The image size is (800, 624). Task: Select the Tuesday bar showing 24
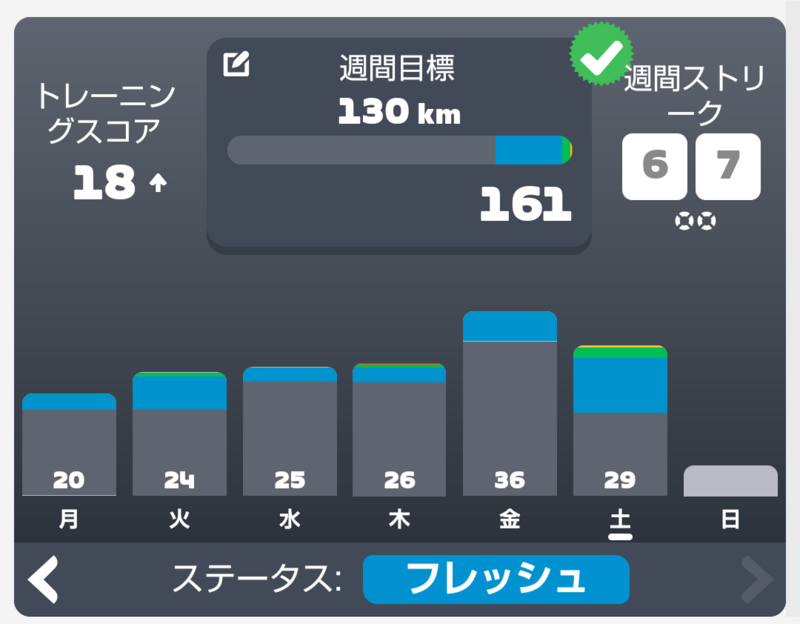coord(179,436)
